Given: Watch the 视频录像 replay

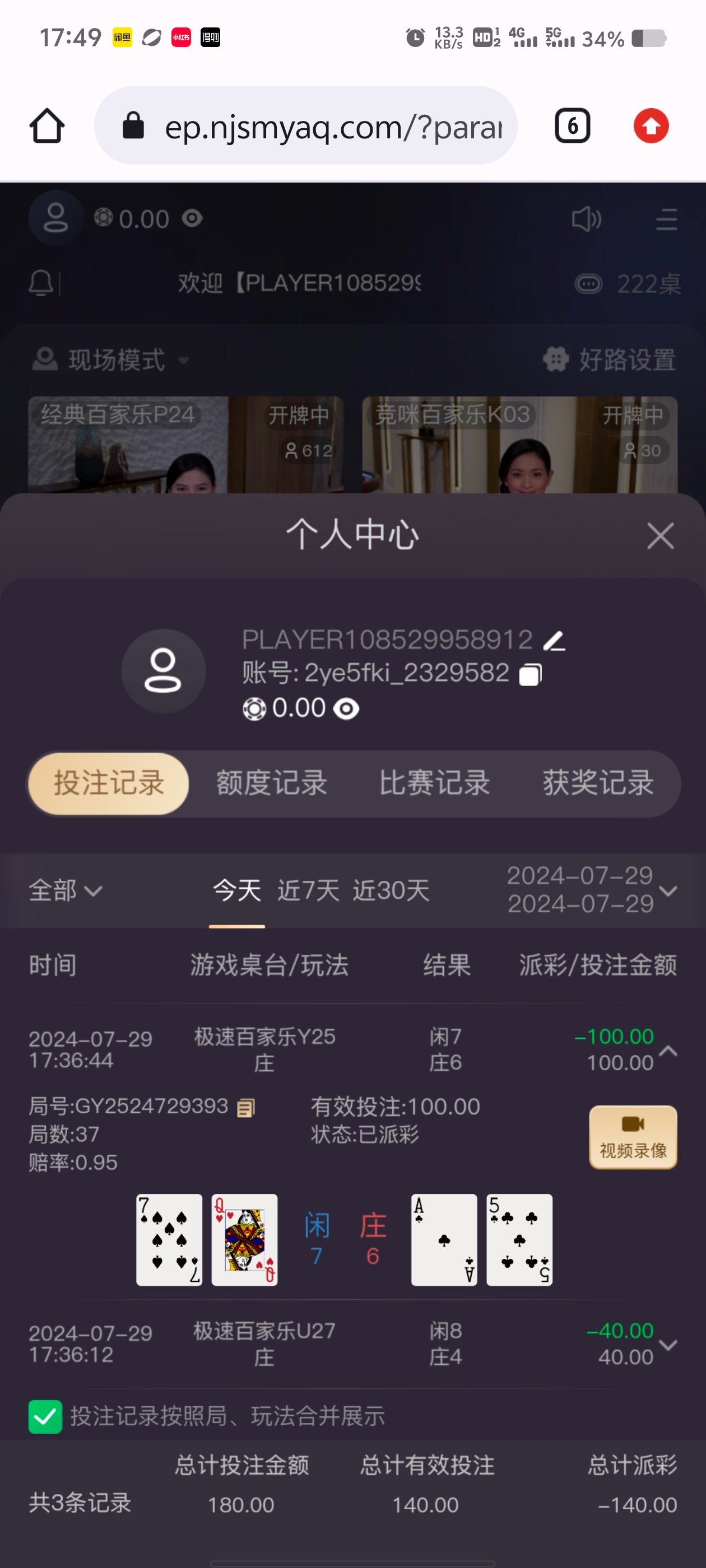Looking at the screenshot, I should coord(633,1137).
